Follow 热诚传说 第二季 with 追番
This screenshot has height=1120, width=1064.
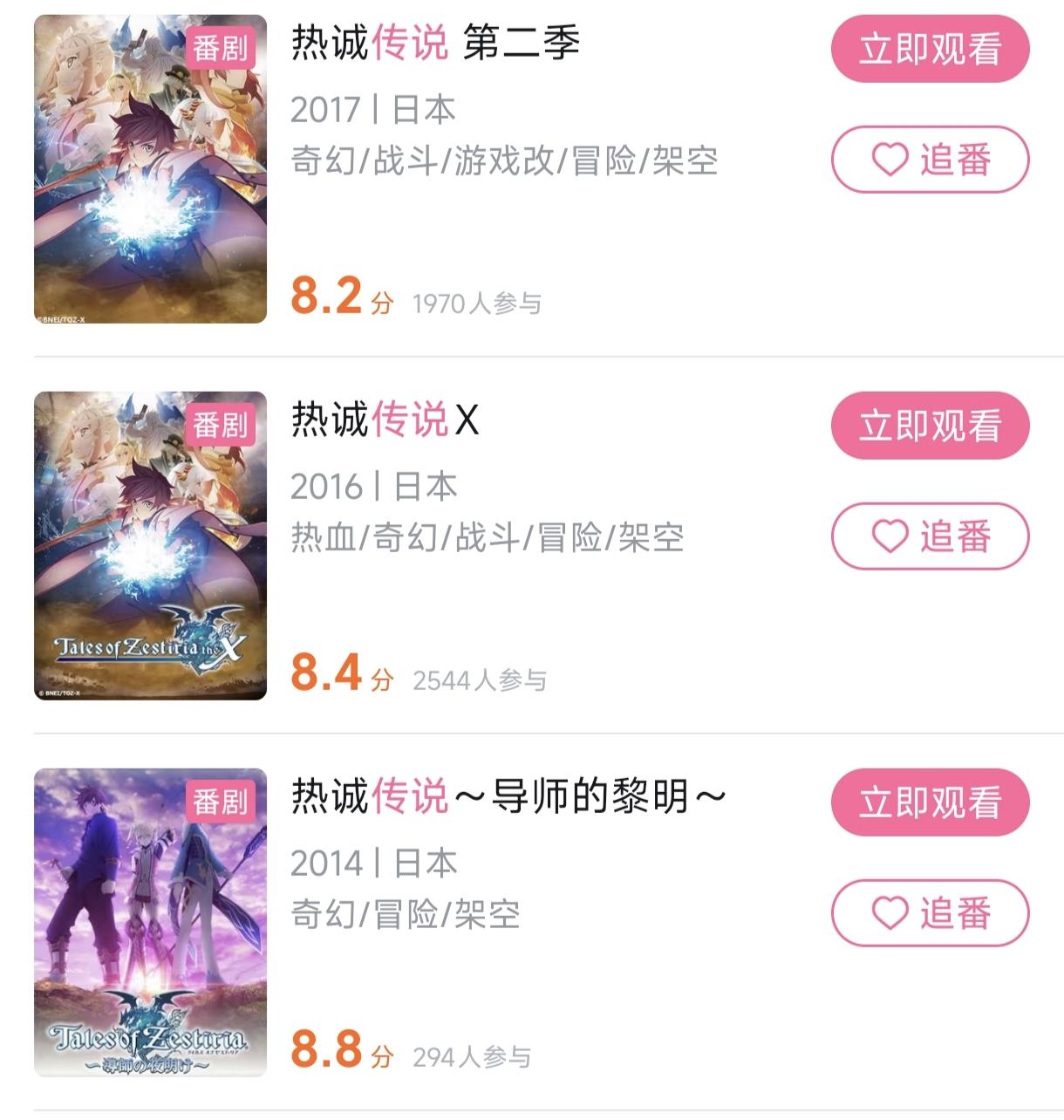[930, 160]
